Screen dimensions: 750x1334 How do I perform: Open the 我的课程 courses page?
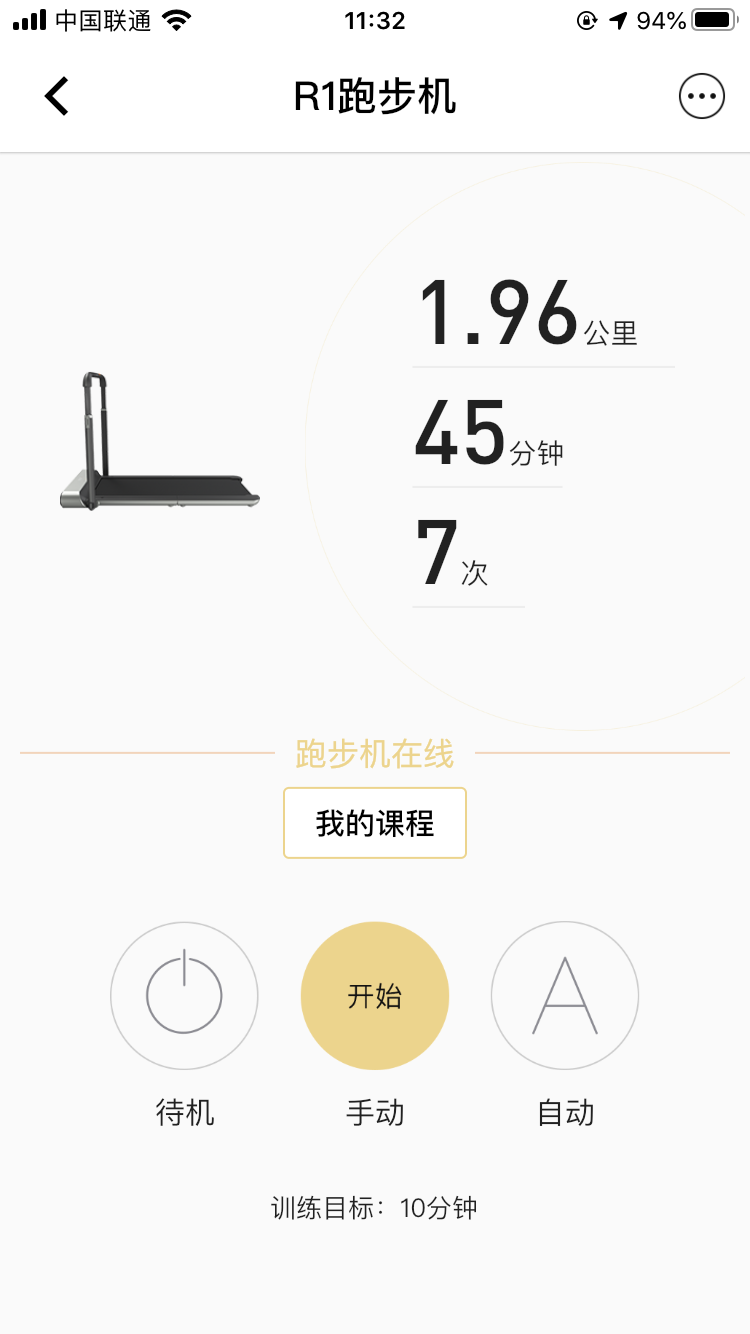click(375, 822)
